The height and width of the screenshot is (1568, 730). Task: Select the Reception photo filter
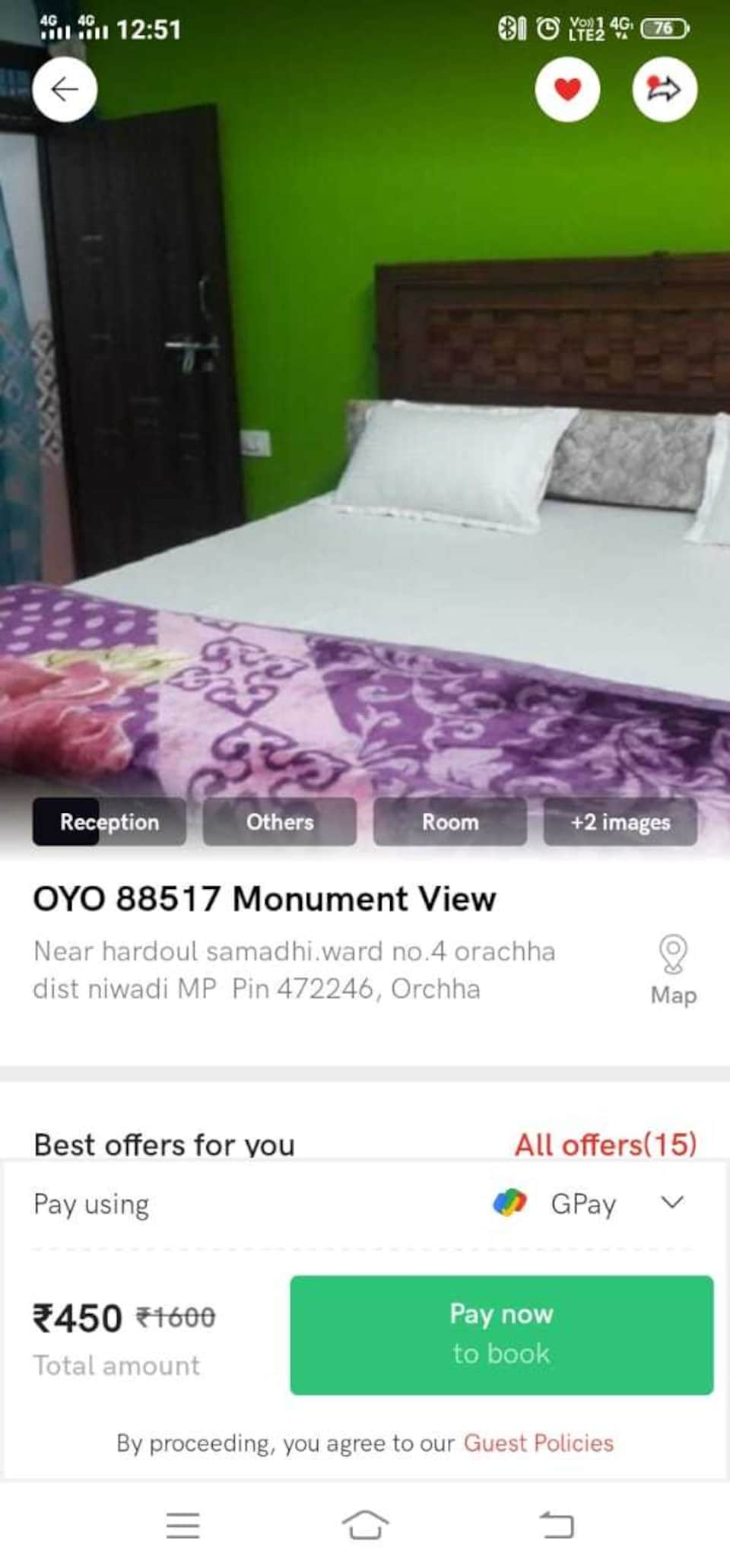point(108,822)
